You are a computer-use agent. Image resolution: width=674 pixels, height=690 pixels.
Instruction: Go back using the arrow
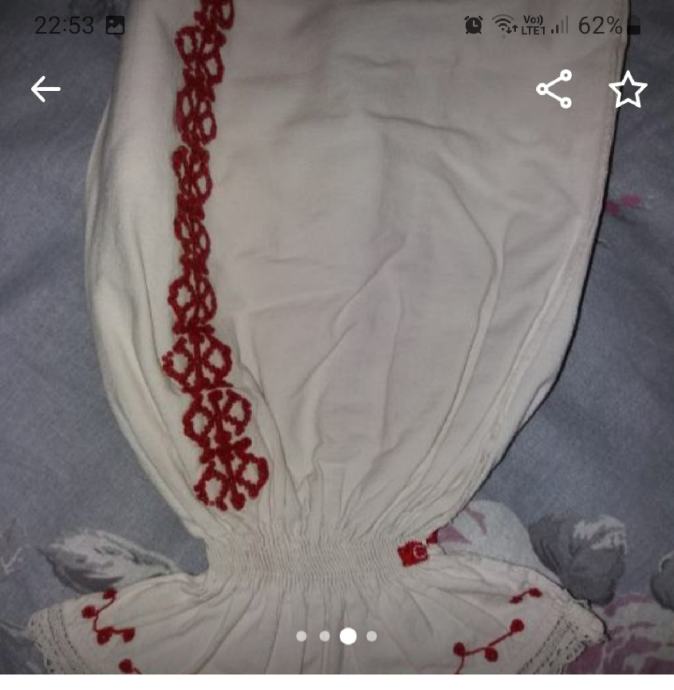tap(45, 90)
